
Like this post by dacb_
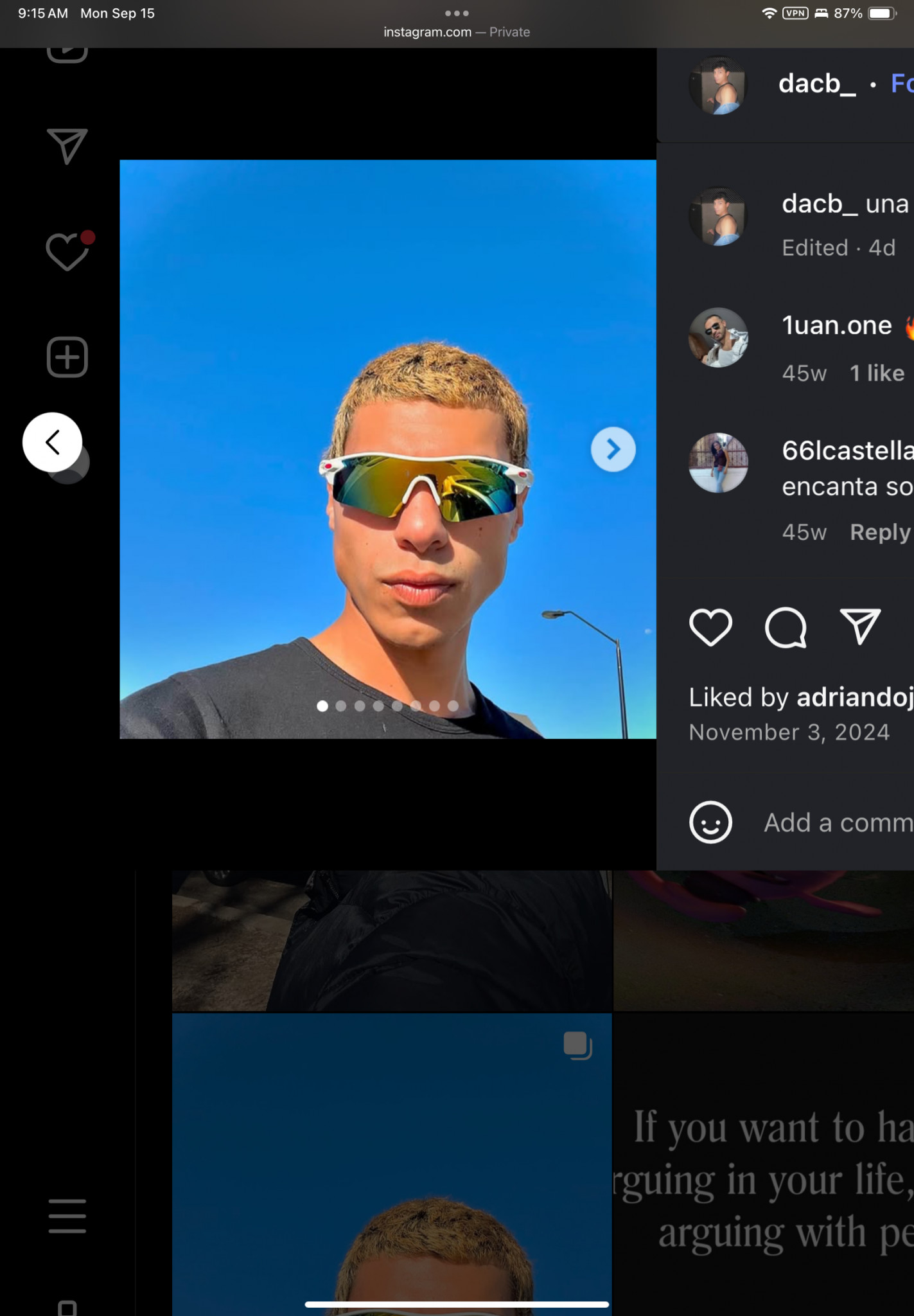(710, 627)
